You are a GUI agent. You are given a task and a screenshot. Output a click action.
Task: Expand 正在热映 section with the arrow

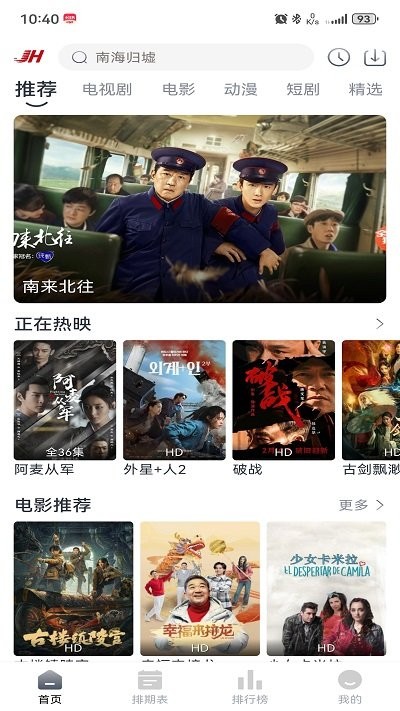[x=380, y=324]
